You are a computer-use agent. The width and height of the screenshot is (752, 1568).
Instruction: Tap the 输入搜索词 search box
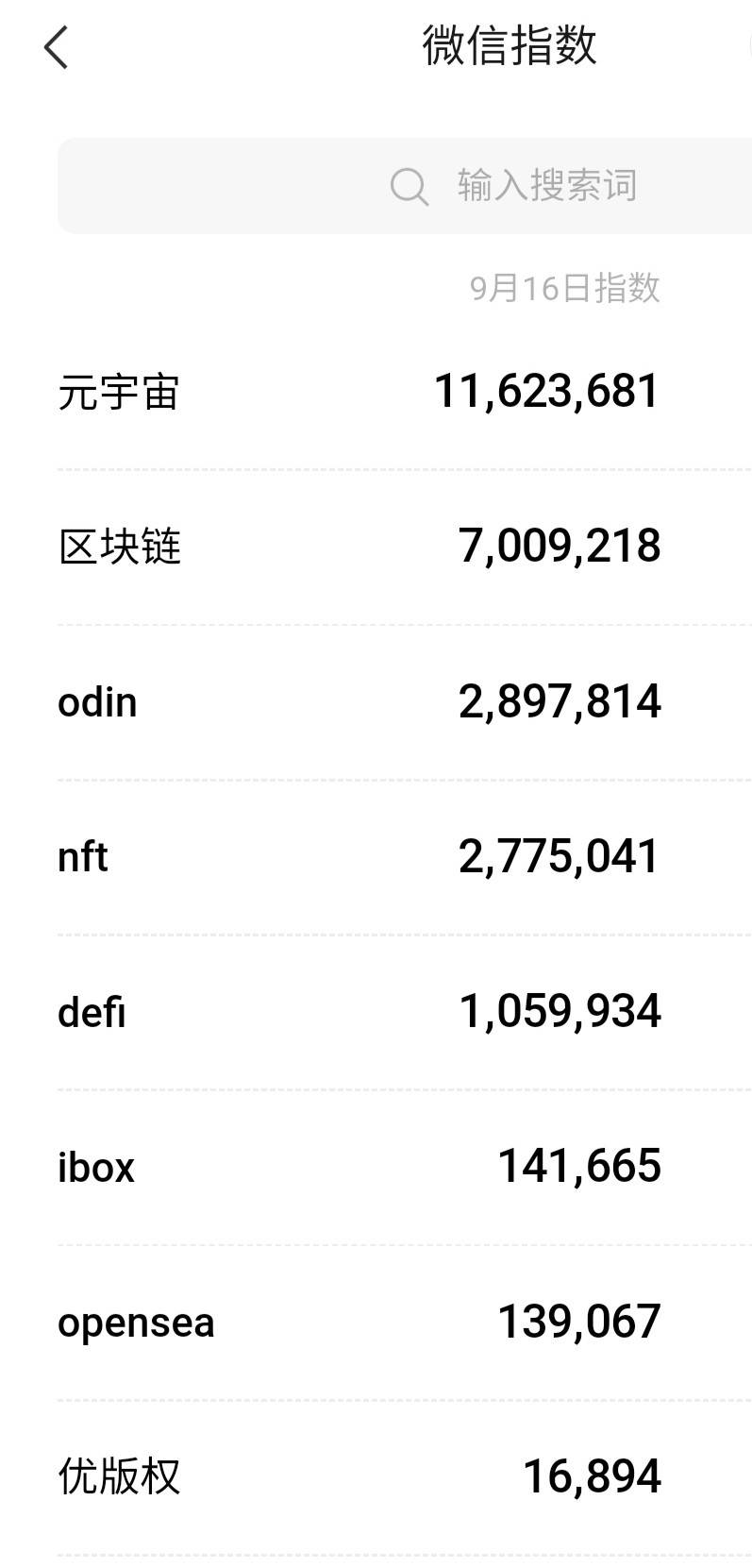click(x=405, y=185)
